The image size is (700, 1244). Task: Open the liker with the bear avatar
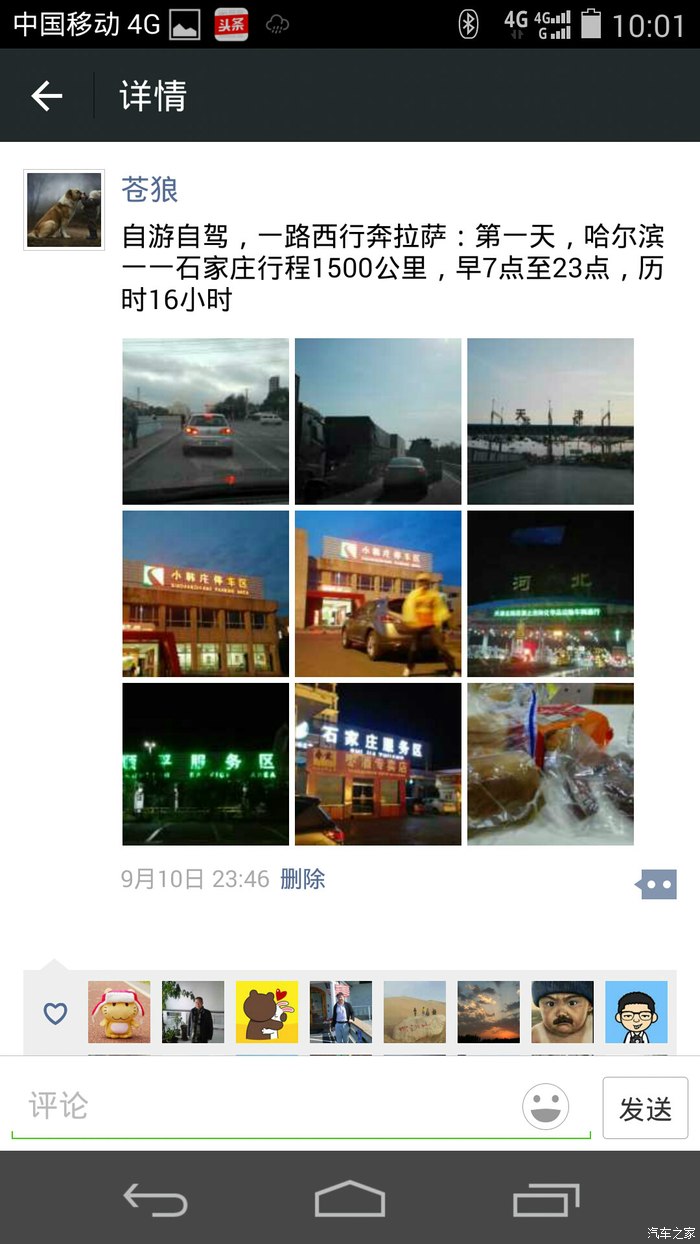tap(267, 1012)
